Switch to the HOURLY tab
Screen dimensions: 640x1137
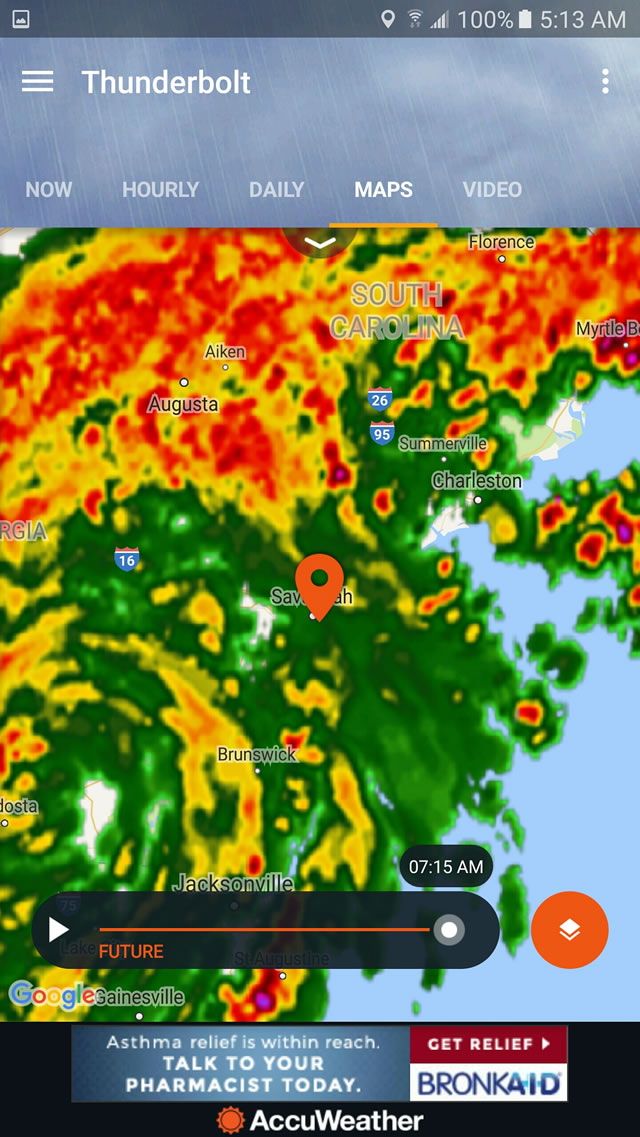160,190
